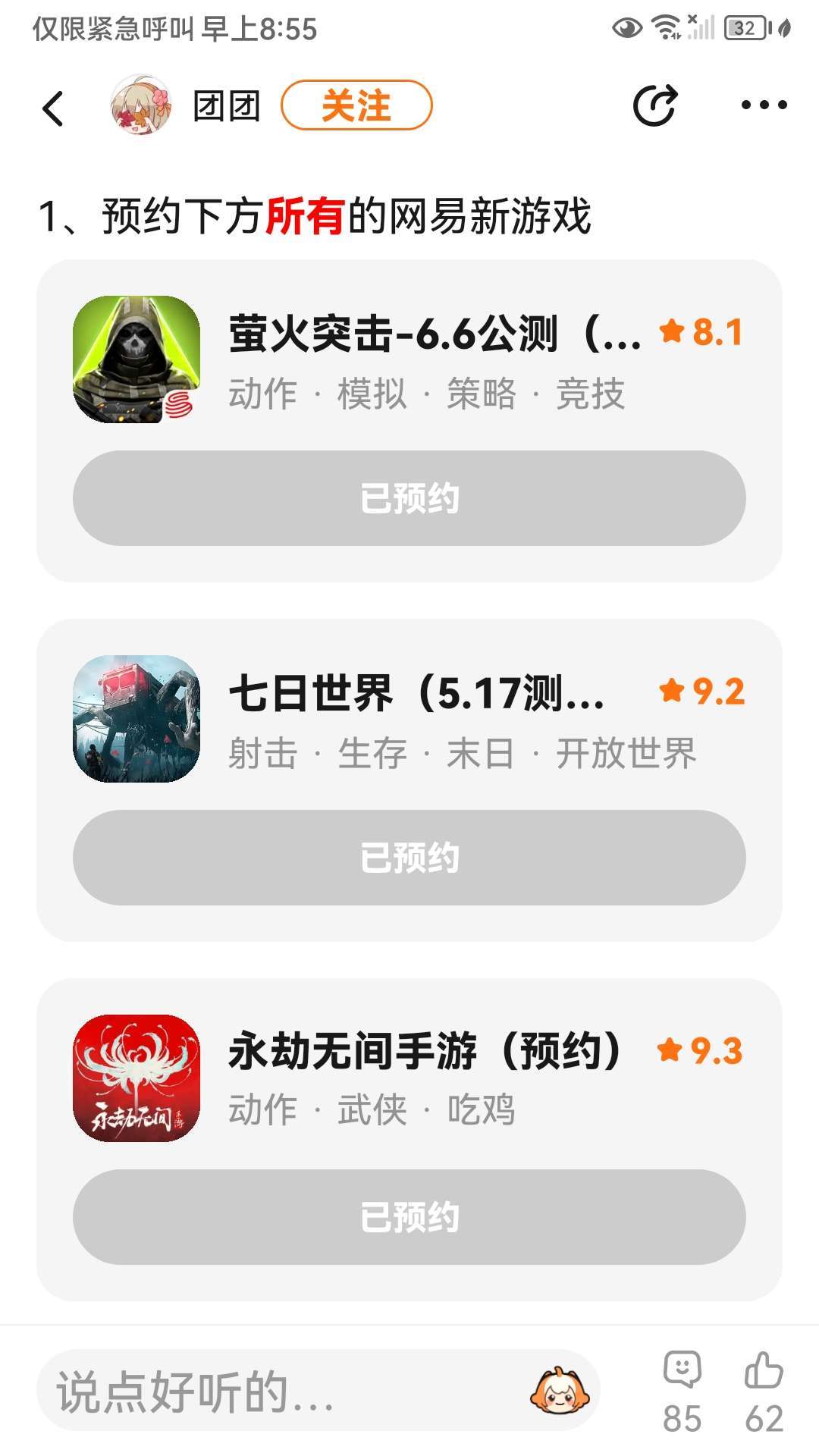Share this post
Viewport: 819px width, 1456px height.
654,105
